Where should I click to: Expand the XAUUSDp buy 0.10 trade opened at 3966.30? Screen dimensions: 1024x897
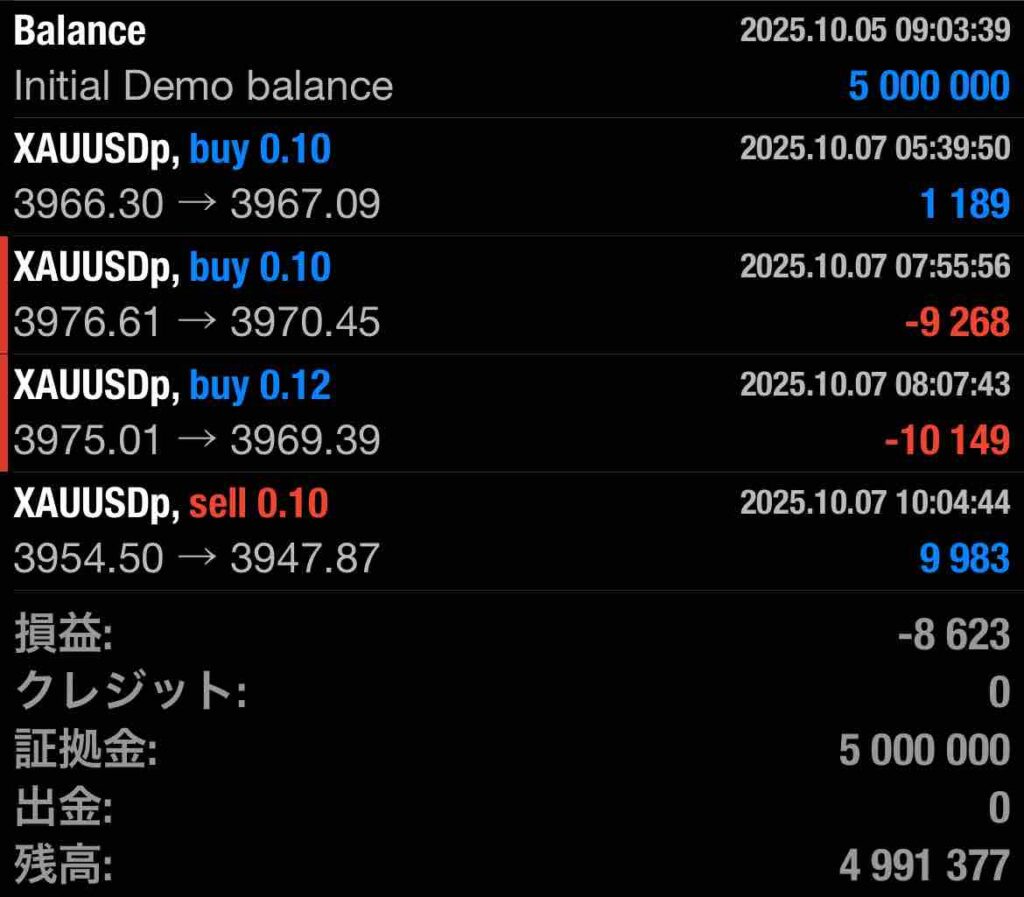coord(512,177)
